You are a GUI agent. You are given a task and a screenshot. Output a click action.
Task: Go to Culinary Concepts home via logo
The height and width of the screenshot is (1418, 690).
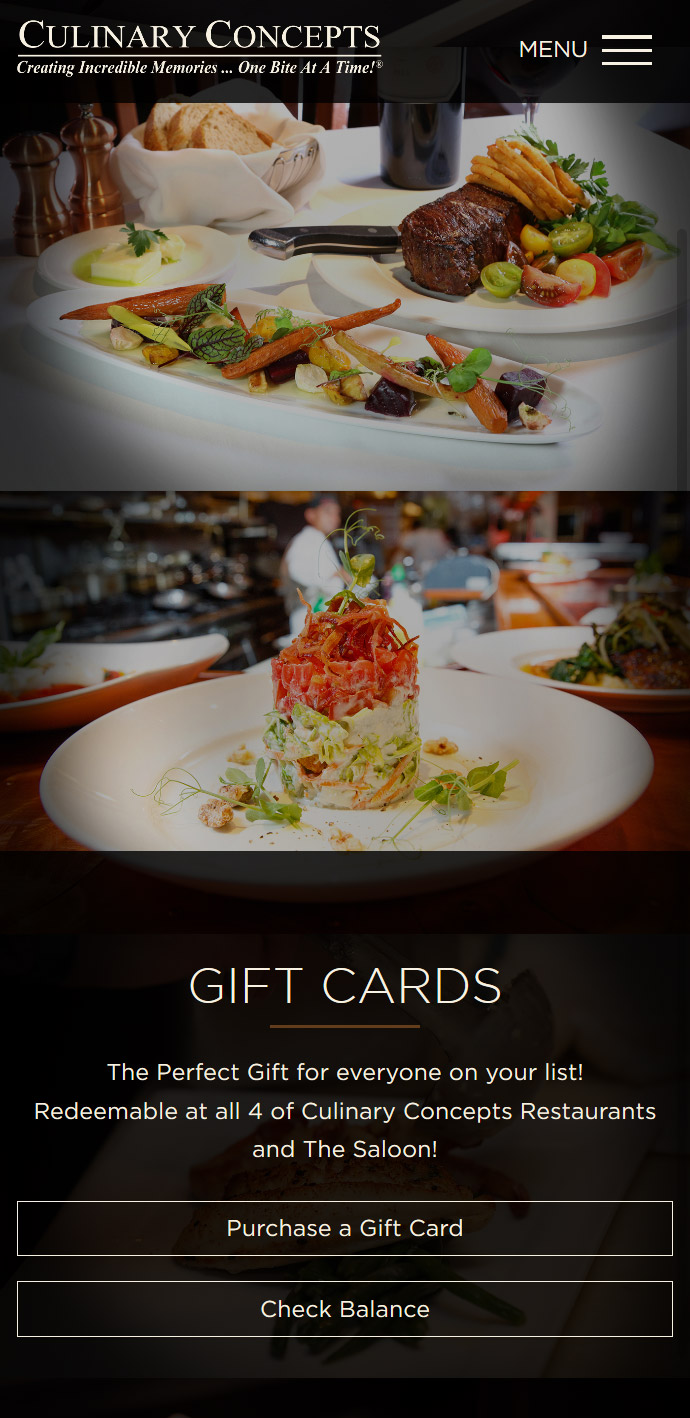click(x=199, y=47)
